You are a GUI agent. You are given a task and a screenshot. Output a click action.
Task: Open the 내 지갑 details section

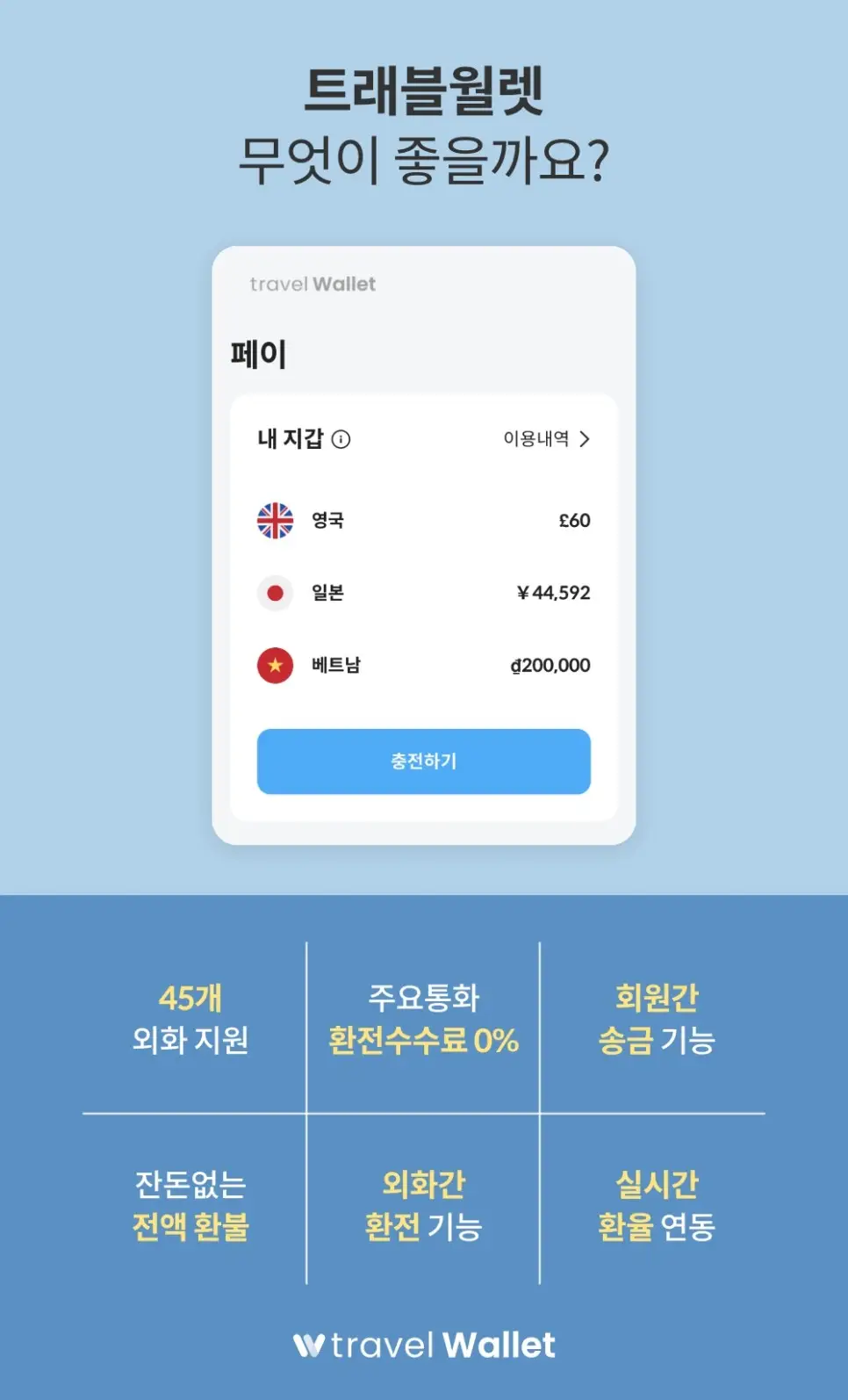[290, 439]
